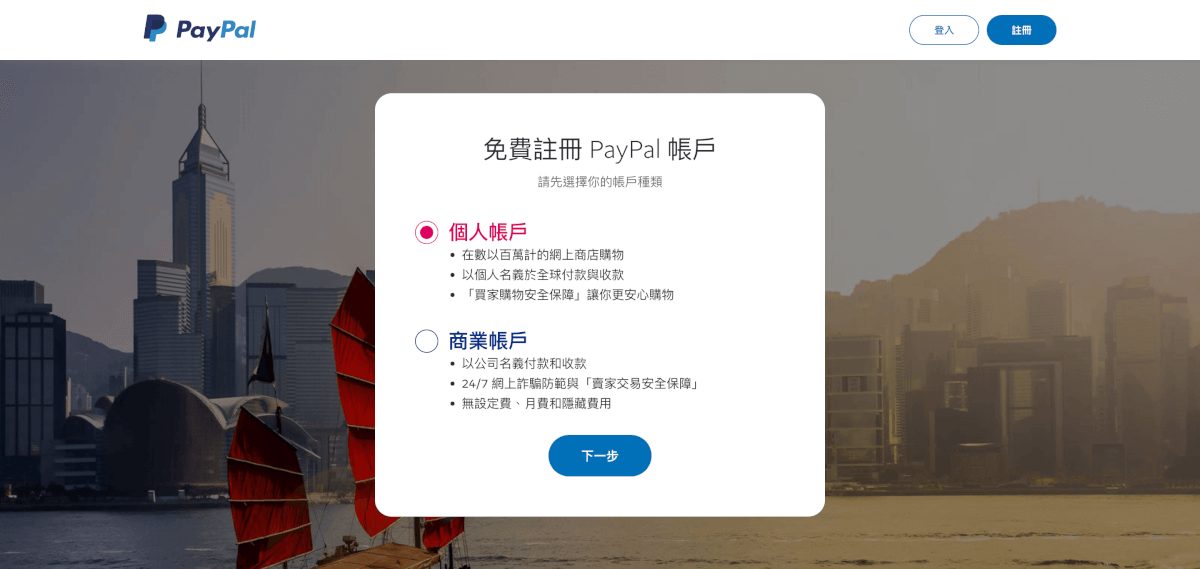The height and width of the screenshot is (569, 1200).
Task: Continue with the 下一步 button
Action: [599, 456]
